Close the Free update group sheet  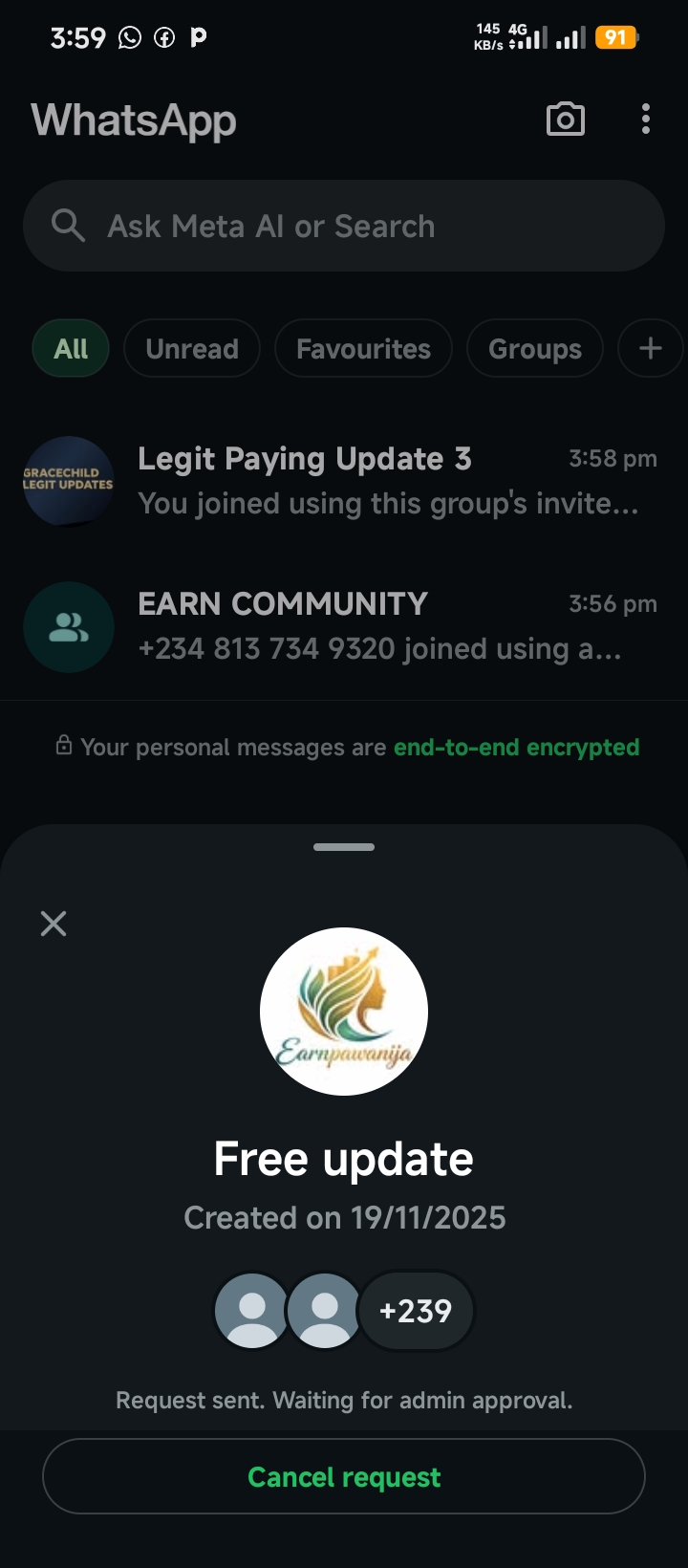[x=54, y=924]
